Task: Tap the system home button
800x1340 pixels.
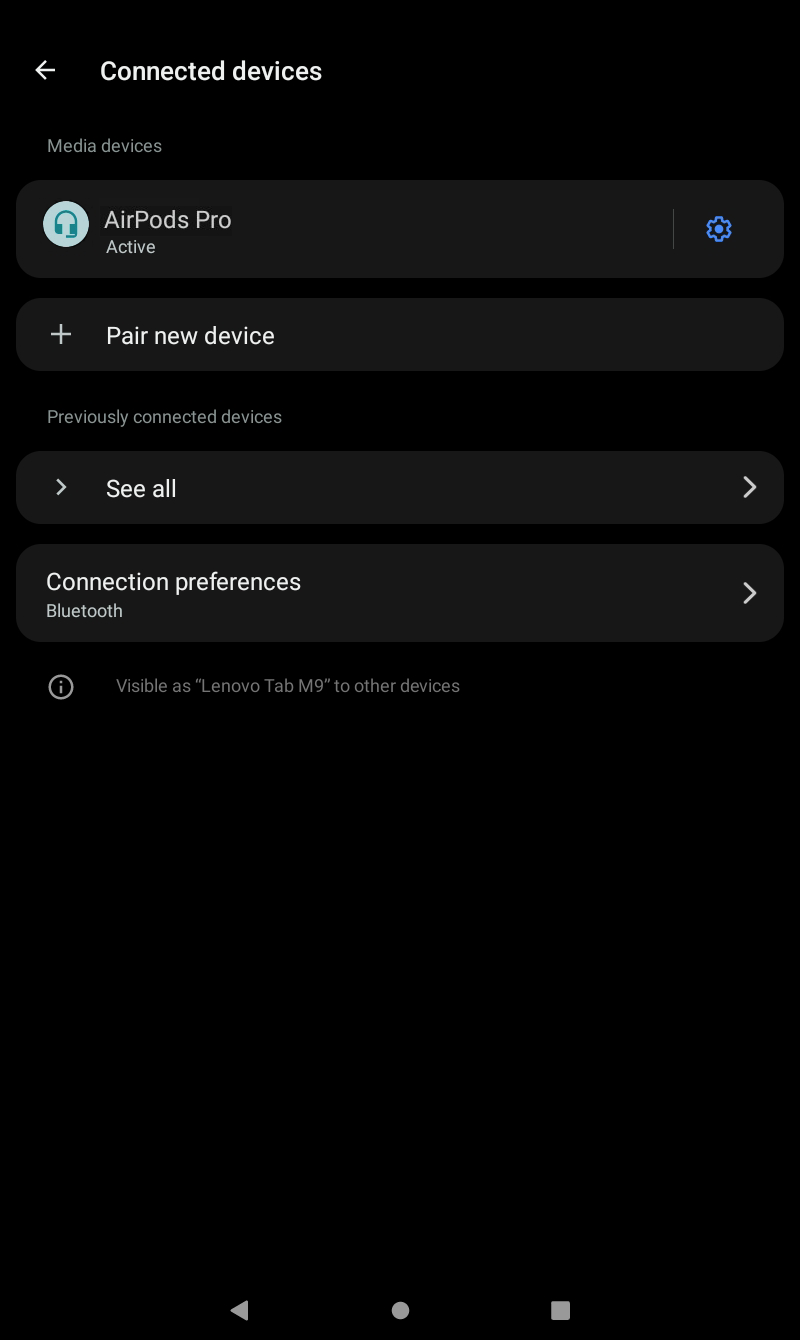Action: point(400,1310)
